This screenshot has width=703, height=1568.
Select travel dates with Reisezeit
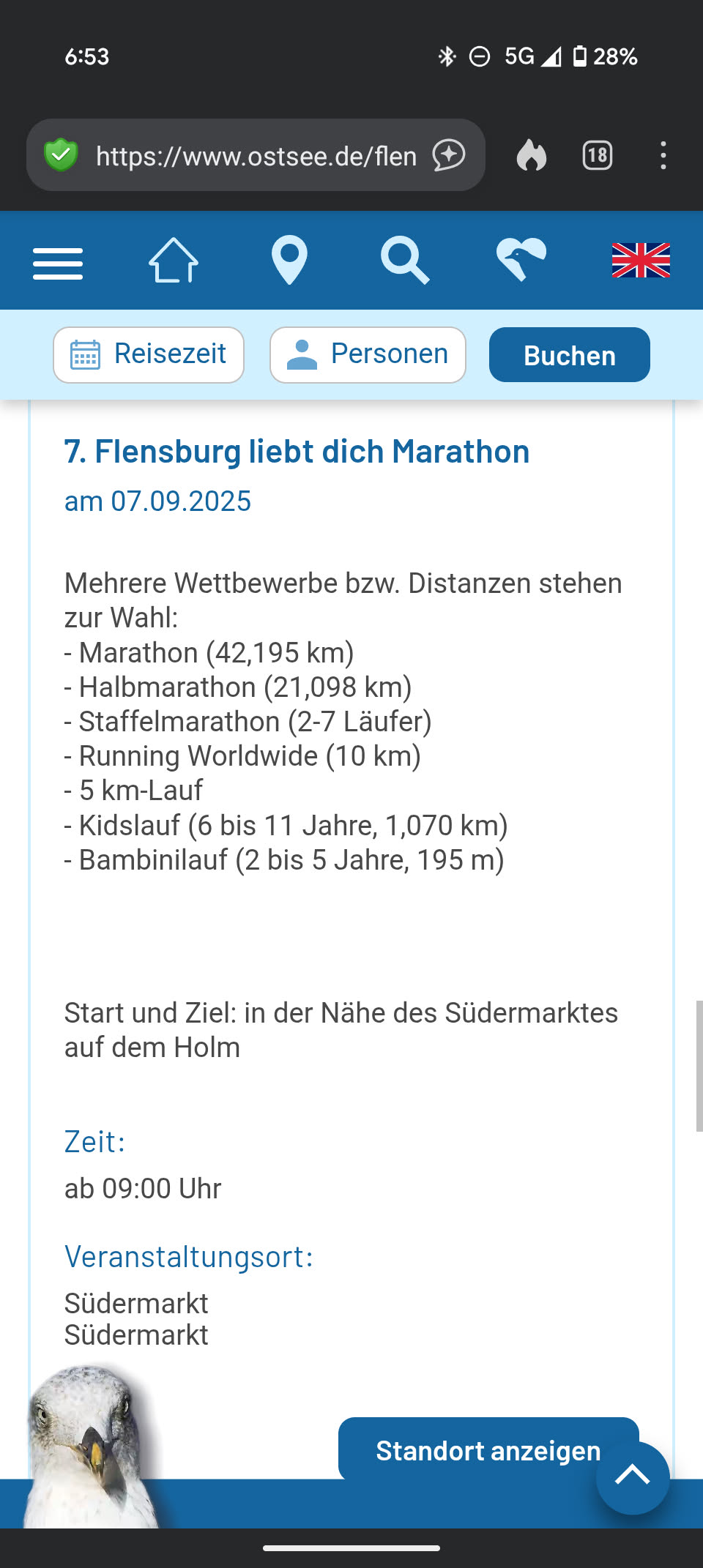click(x=149, y=355)
